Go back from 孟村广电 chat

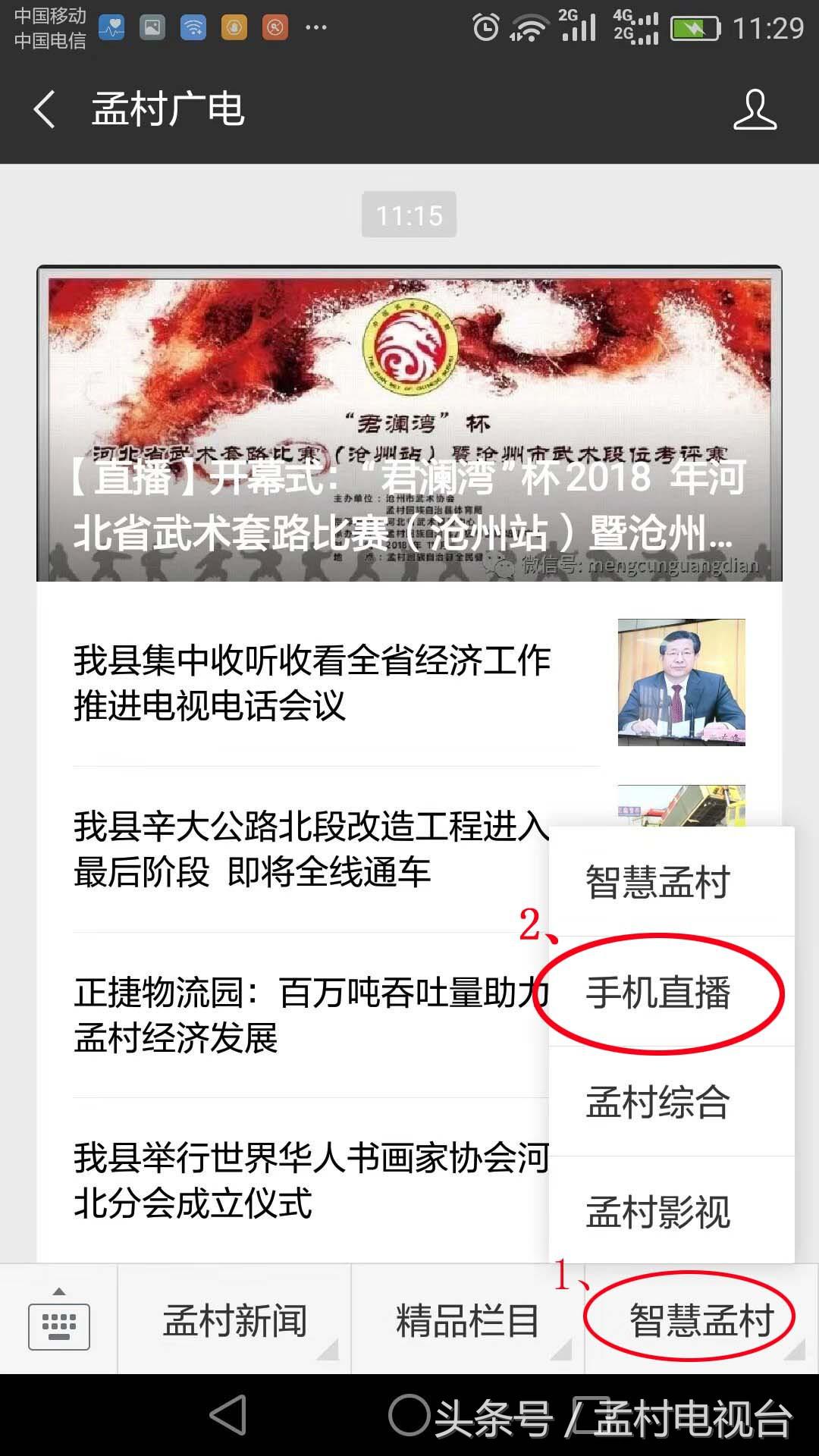[x=45, y=109]
